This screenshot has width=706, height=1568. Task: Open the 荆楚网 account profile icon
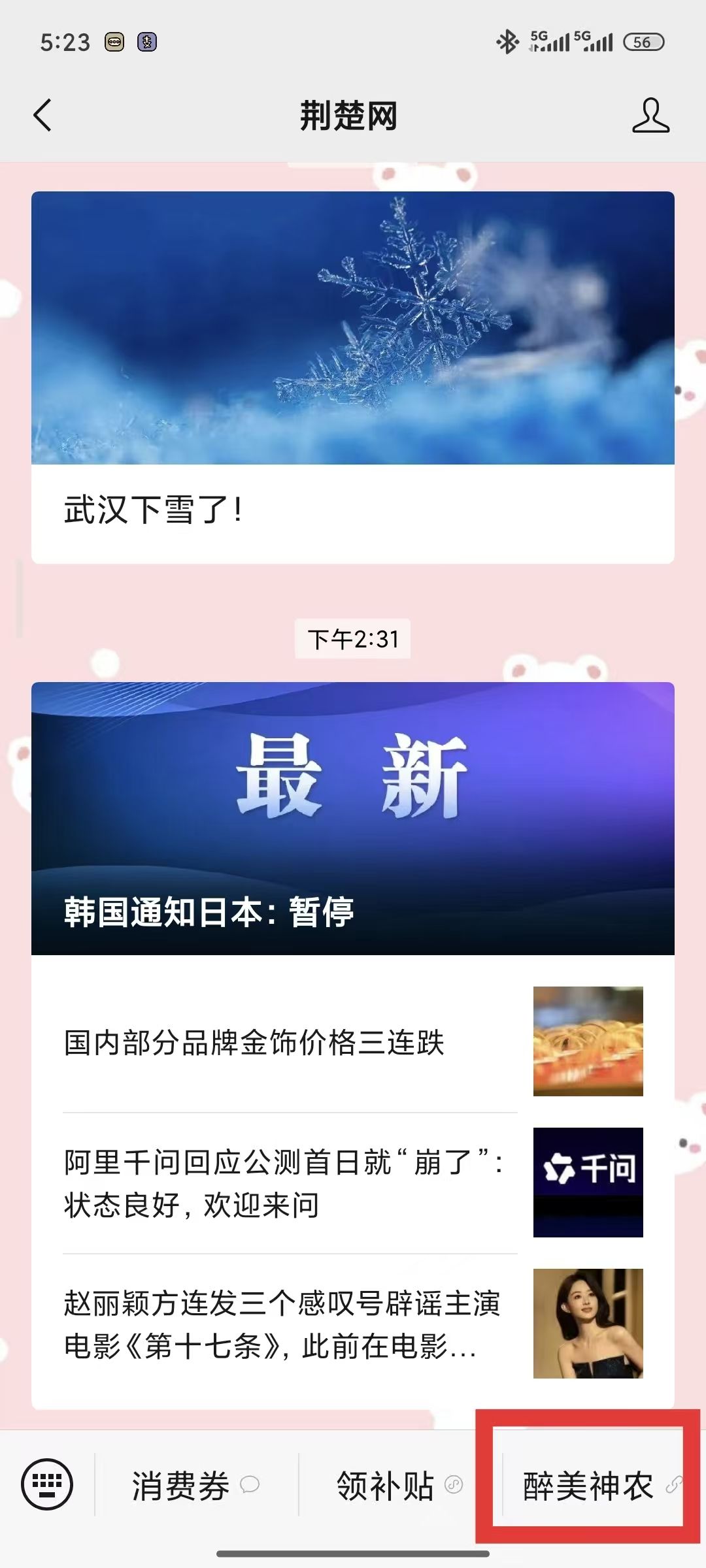(x=650, y=116)
